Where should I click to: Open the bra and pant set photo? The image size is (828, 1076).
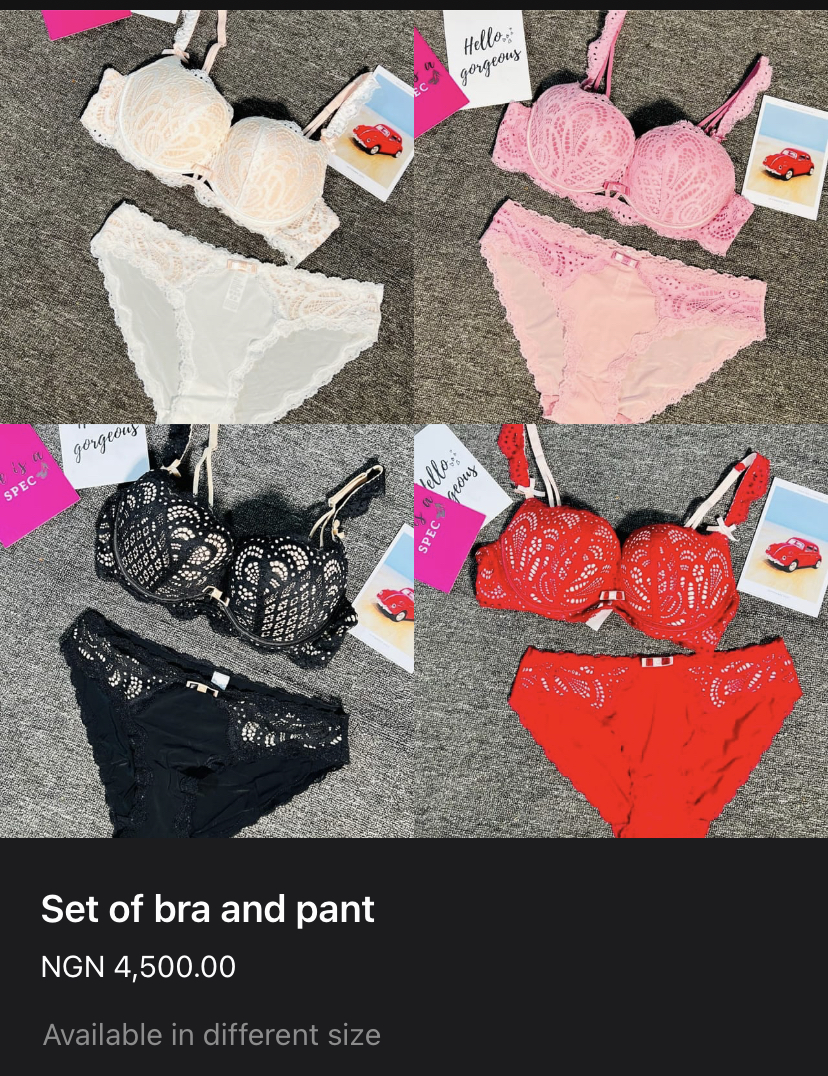414,424
